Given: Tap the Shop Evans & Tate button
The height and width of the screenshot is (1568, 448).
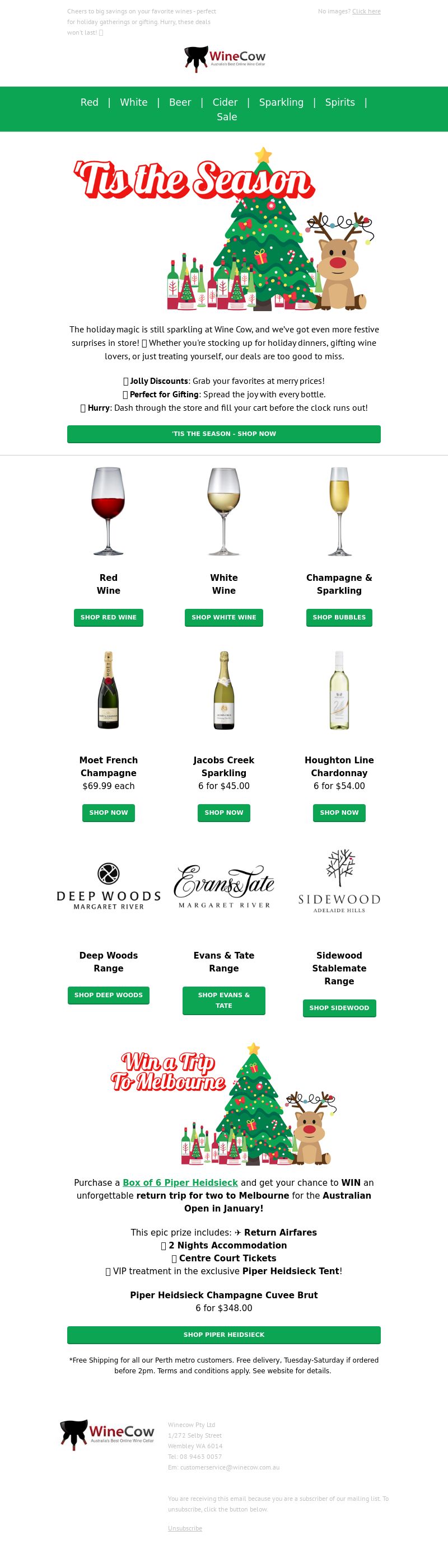Looking at the screenshot, I should point(223,1000).
